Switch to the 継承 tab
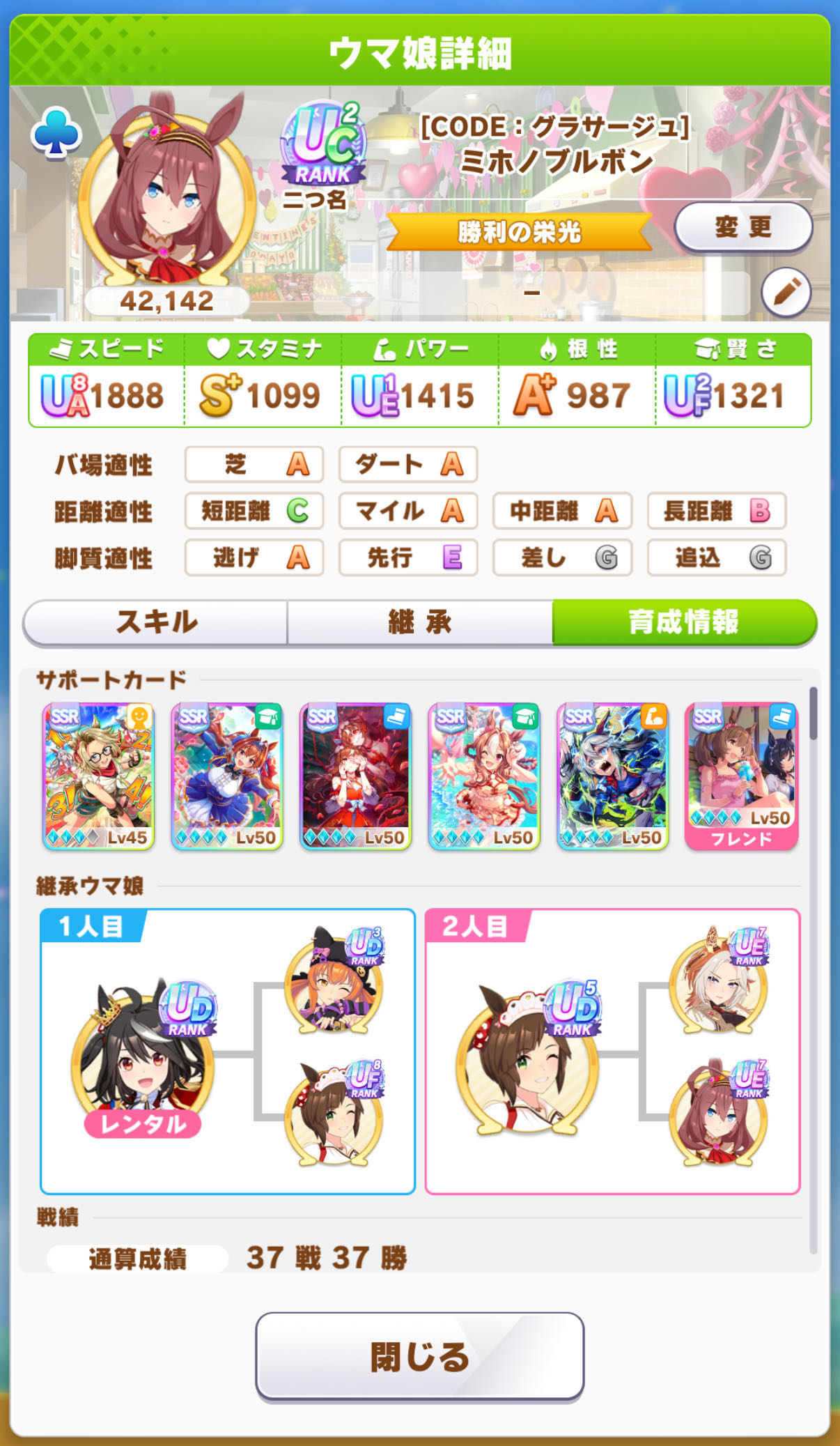The height and width of the screenshot is (1446, 840). click(x=420, y=622)
